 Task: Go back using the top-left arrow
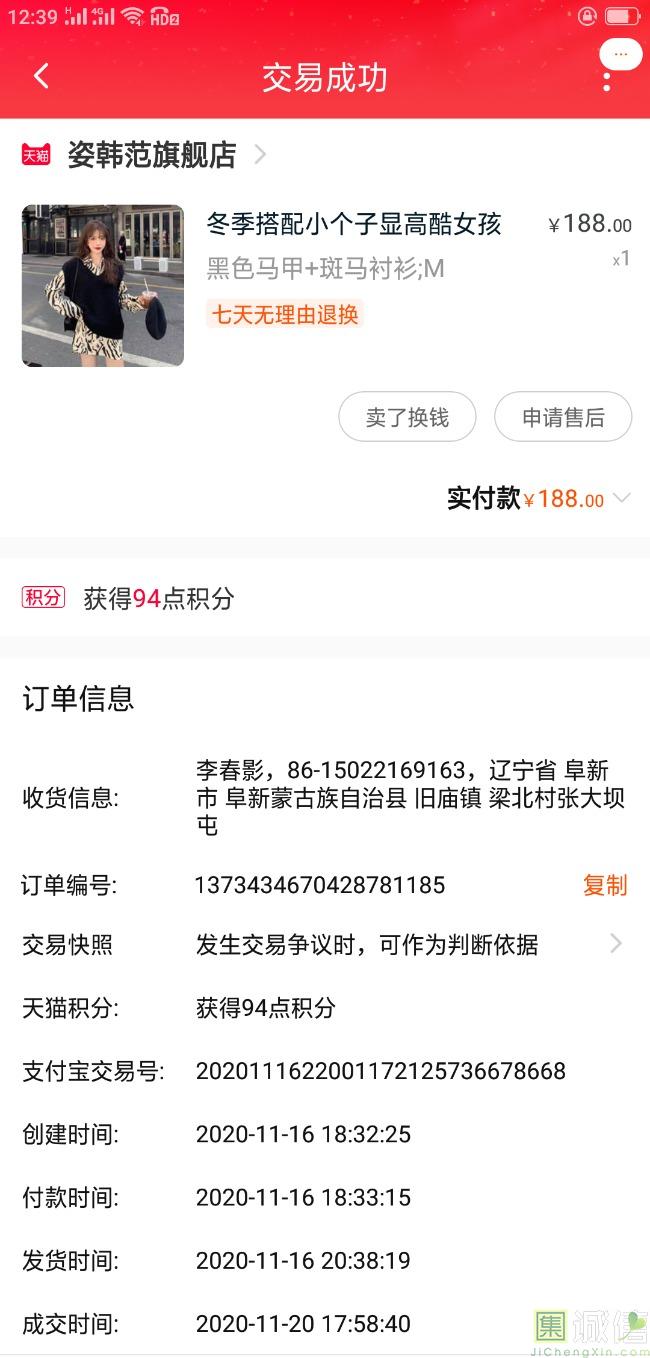(x=41, y=76)
